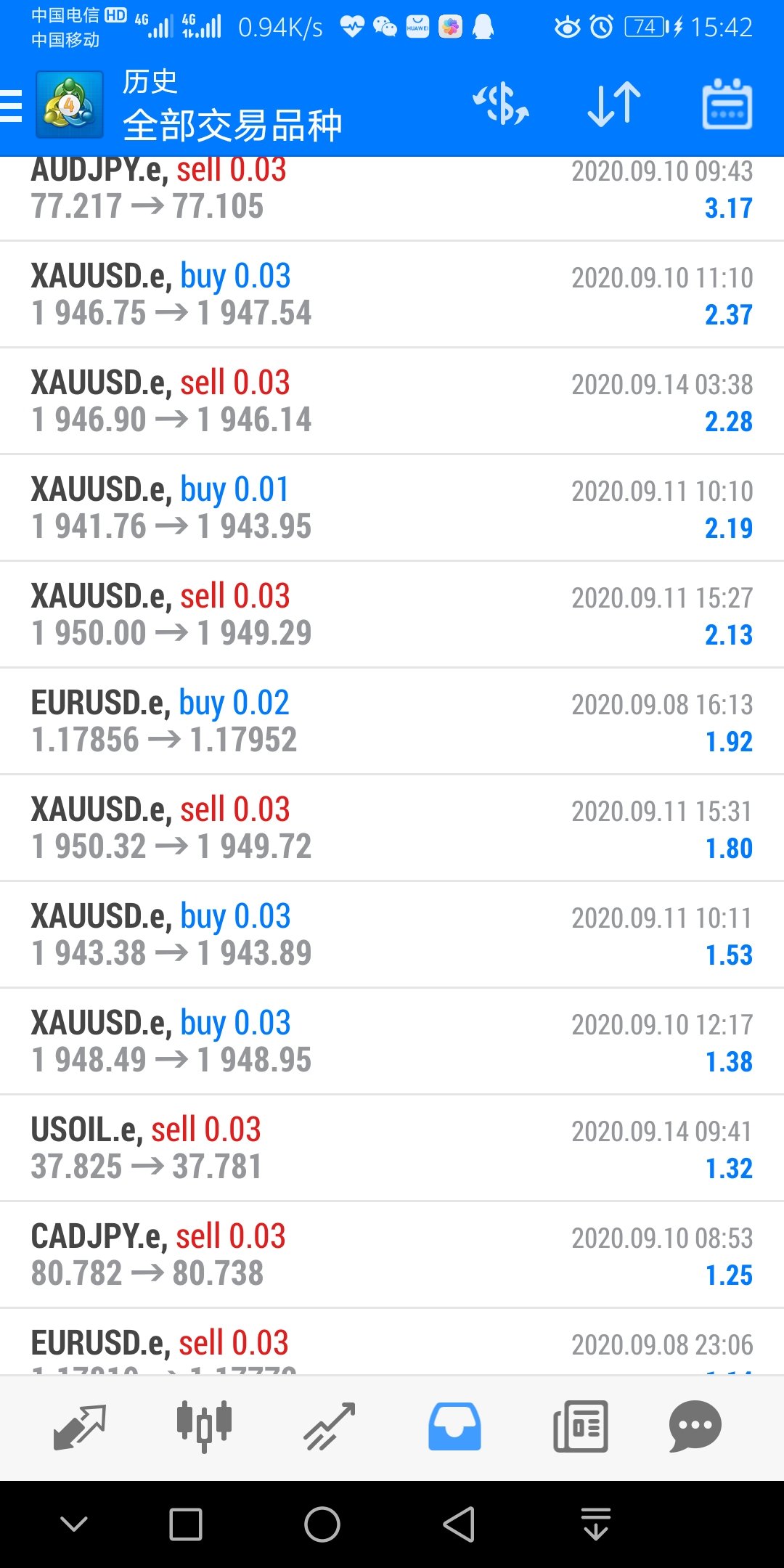This screenshot has width=784, height=1568.
Task: Open the calendar date range picker
Action: (x=727, y=105)
